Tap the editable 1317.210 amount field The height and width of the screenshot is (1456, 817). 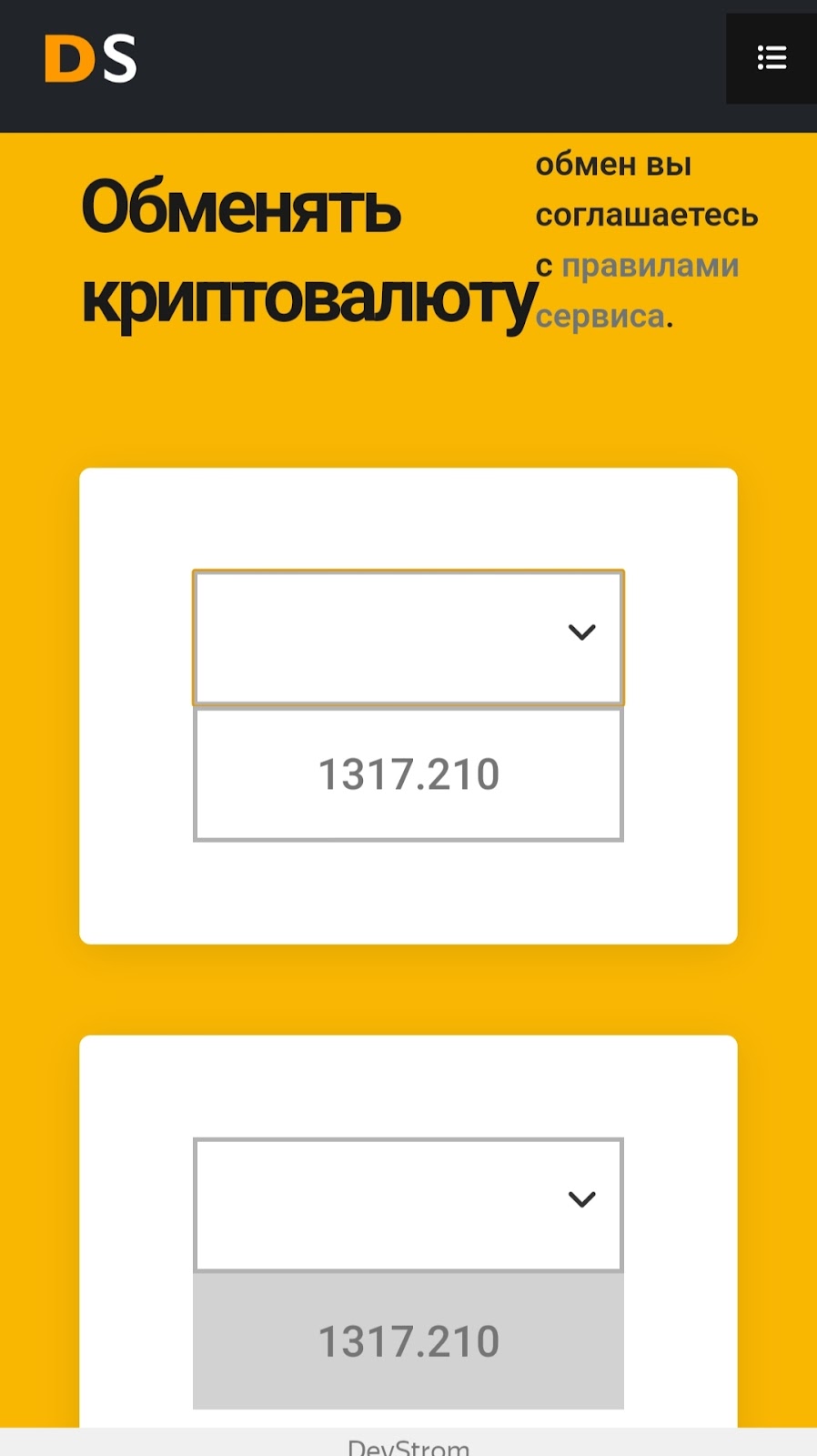408,774
